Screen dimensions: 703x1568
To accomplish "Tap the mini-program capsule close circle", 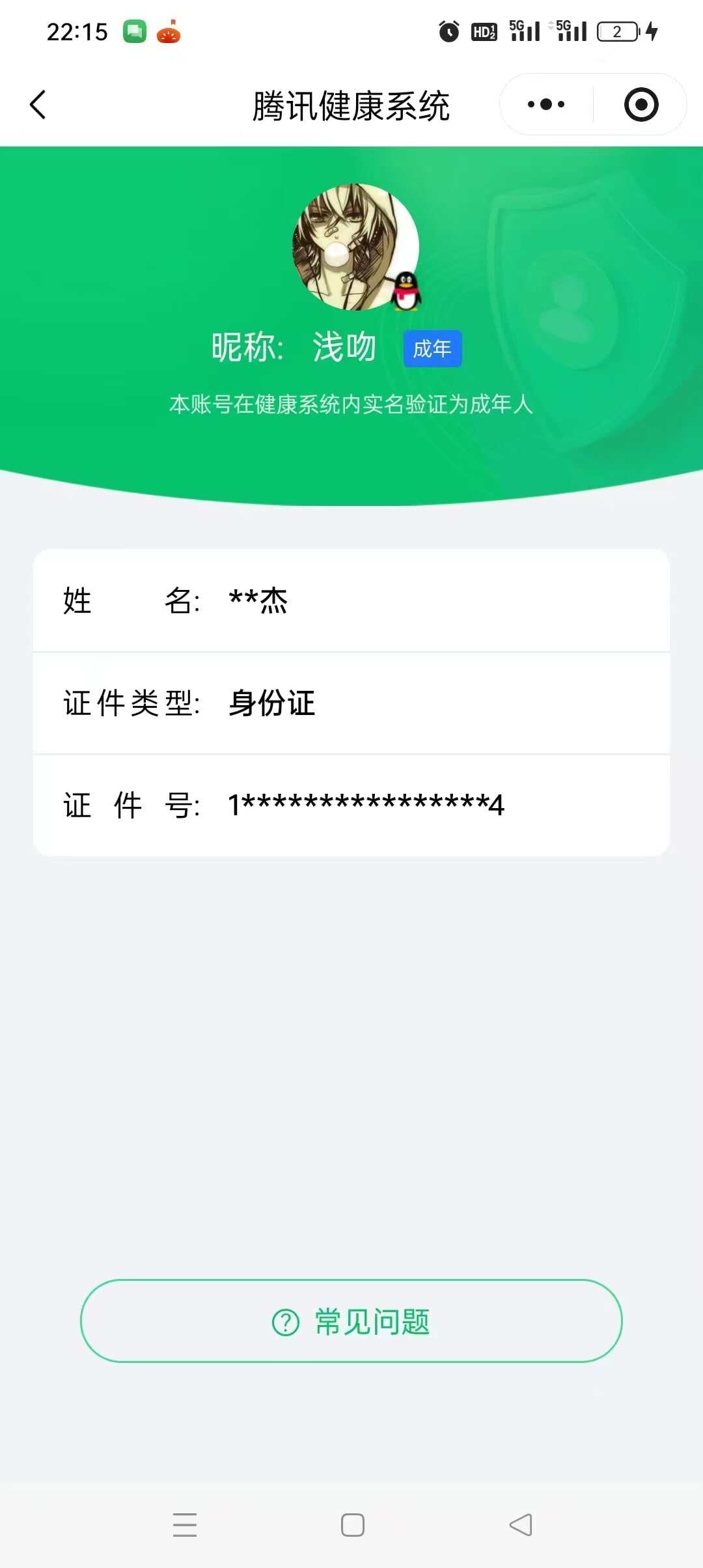I will click(640, 104).
